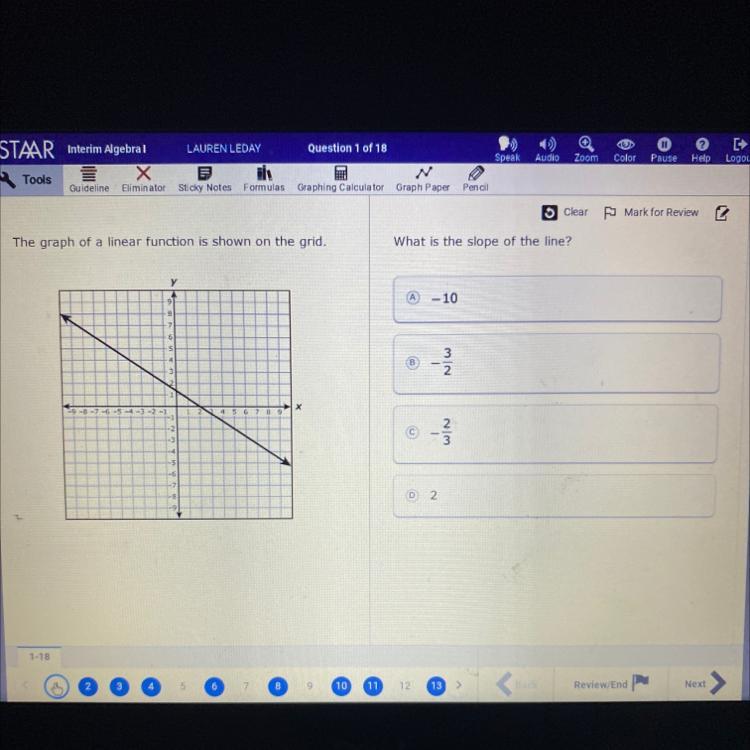750x750 pixels.
Task: Launch the Graphing Calculator
Action: (340, 177)
